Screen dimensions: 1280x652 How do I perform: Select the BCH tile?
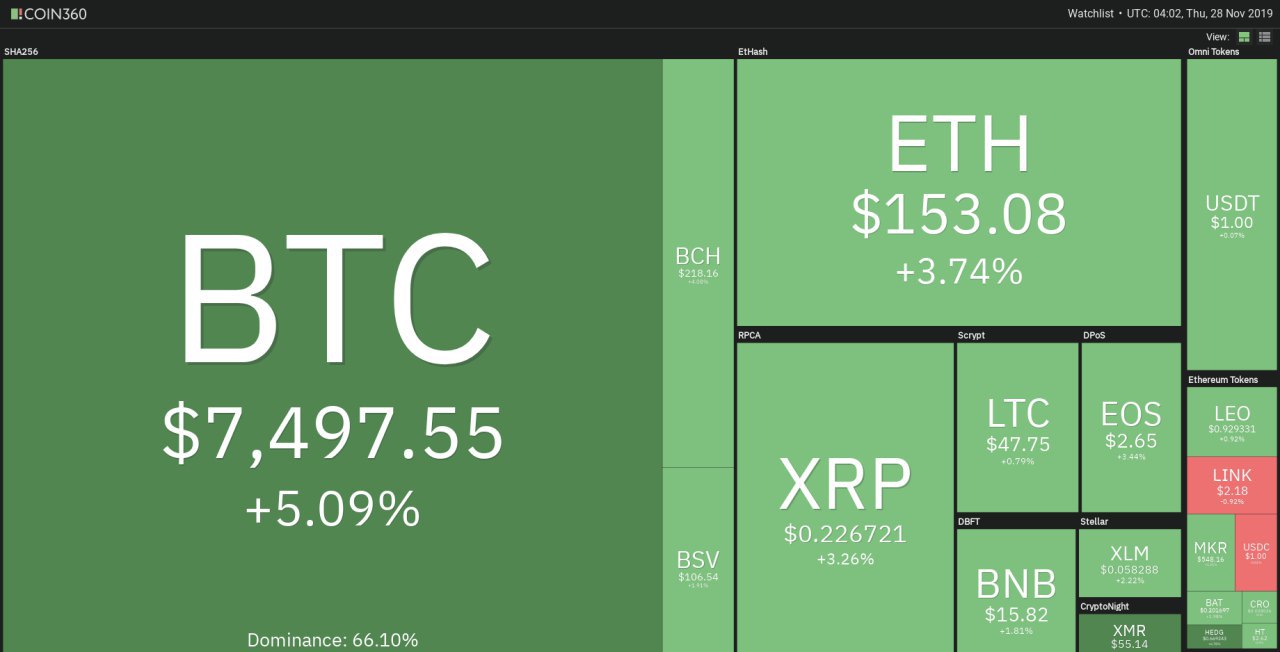pyautogui.click(x=698, y=262)
